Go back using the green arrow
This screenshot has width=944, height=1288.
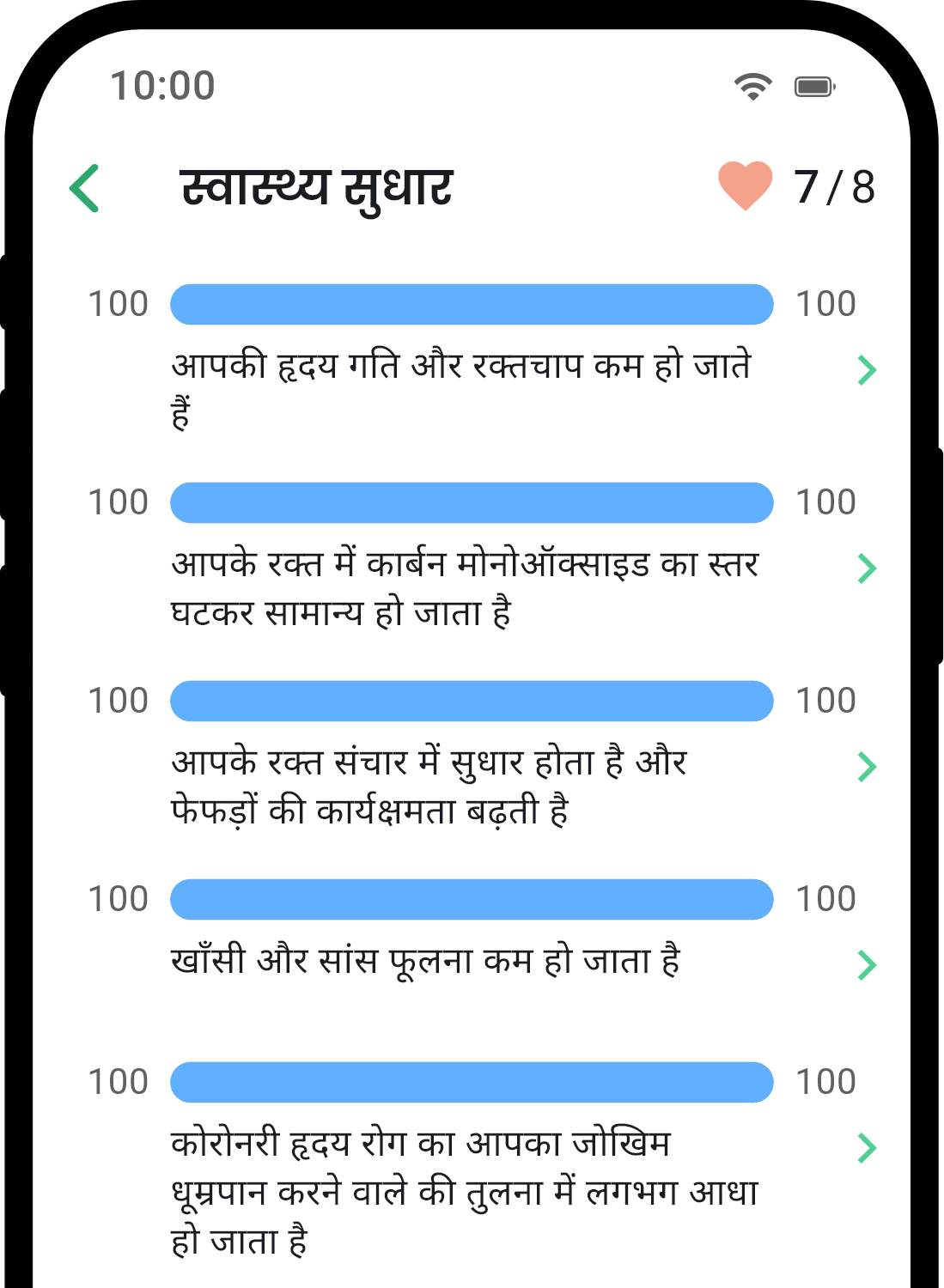coord(85,188)
